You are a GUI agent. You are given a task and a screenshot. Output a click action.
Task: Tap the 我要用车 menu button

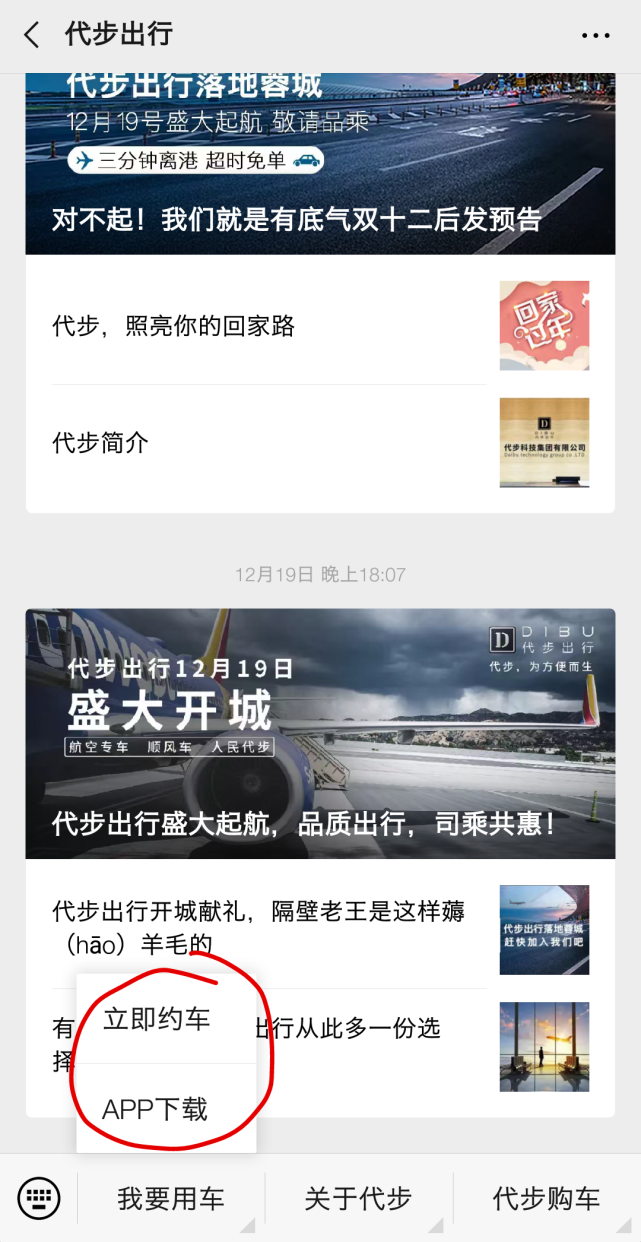click(171, 1198)
